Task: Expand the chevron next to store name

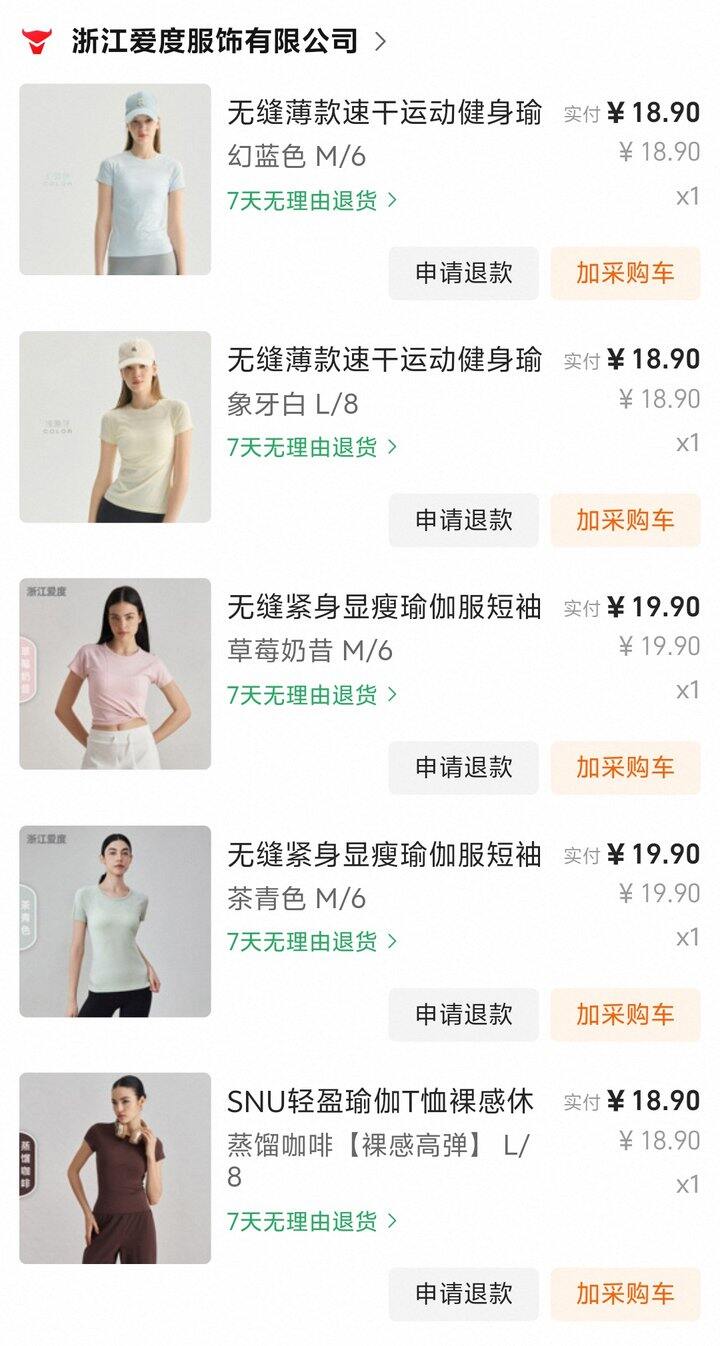Action: pyautogui.click(x=380, y=41)
